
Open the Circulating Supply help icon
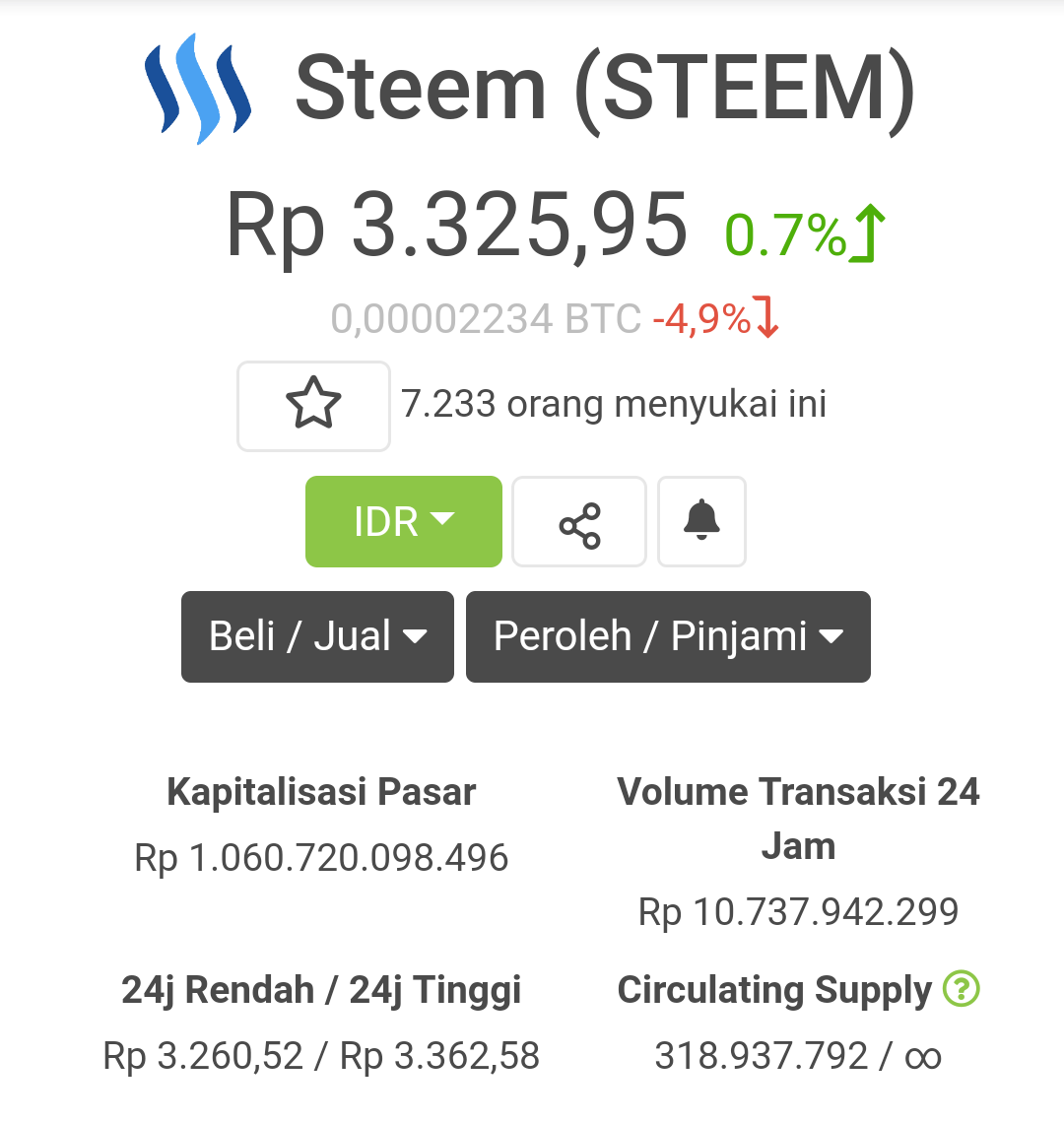point(961,988)
